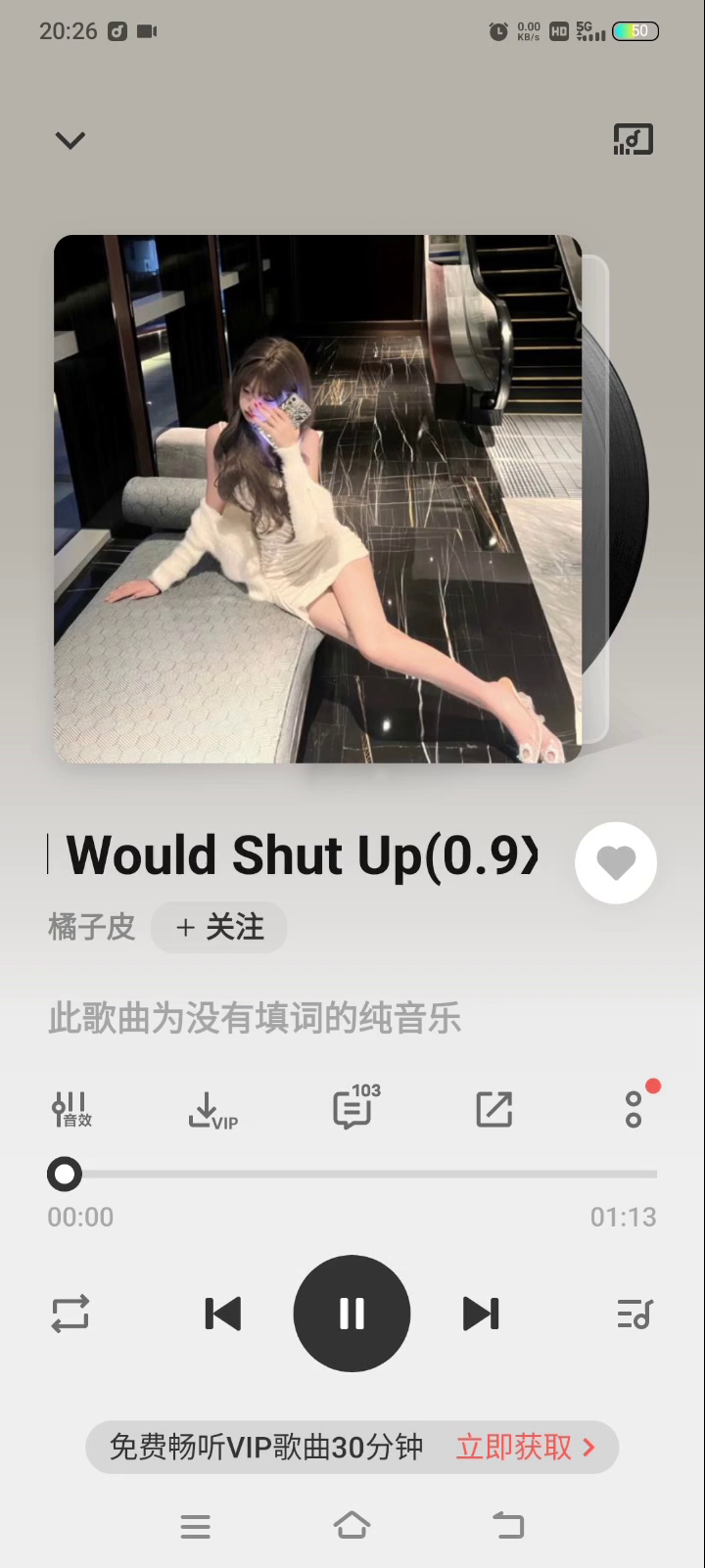Open the playlist queue
705x1568 pixels.
634,1314
